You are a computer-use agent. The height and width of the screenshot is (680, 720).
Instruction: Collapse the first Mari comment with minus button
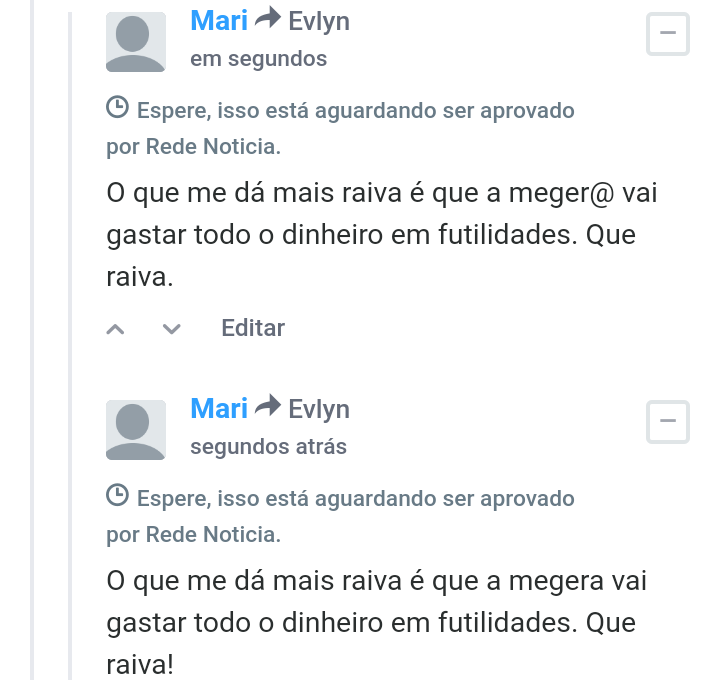click(668, 35)
